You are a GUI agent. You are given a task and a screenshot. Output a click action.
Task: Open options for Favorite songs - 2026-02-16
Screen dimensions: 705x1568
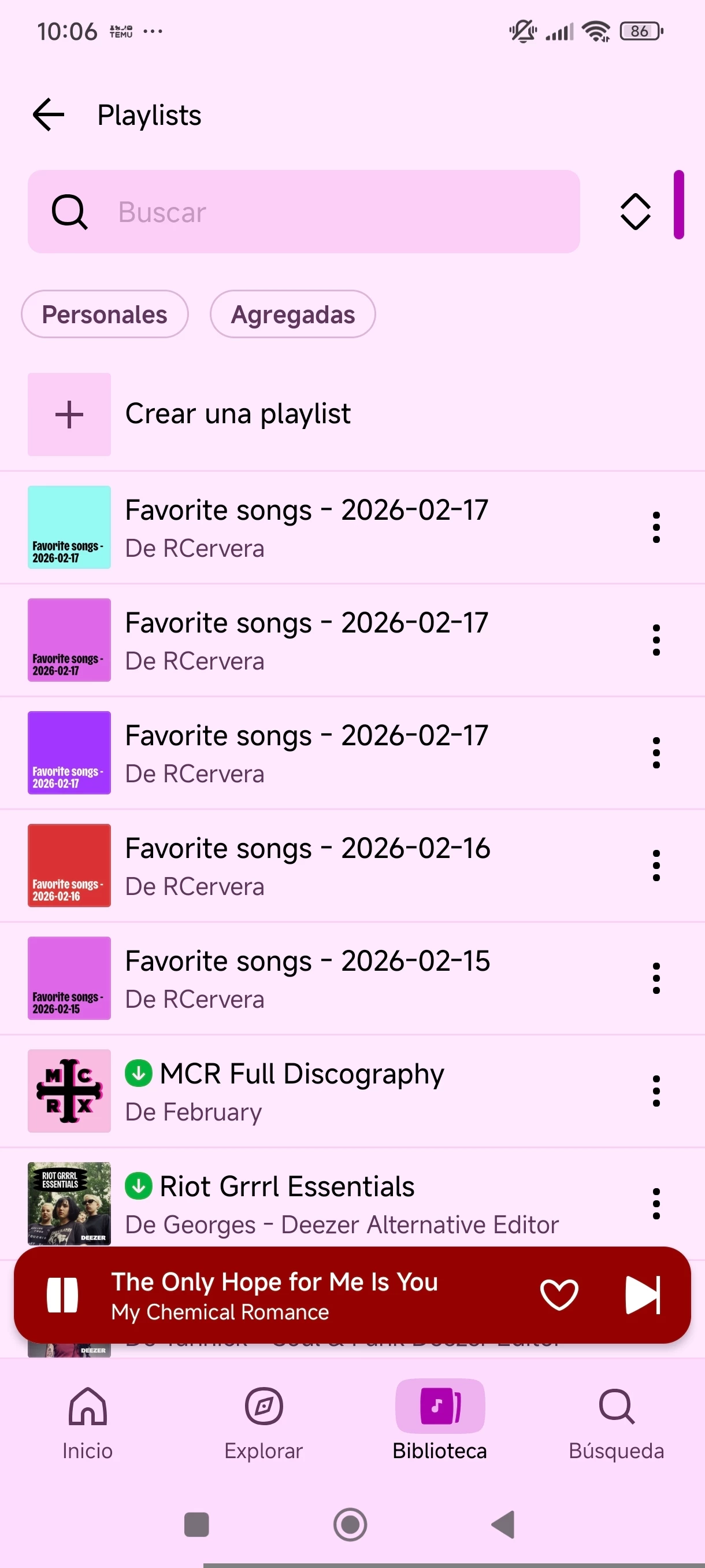(x=656, y=865)
